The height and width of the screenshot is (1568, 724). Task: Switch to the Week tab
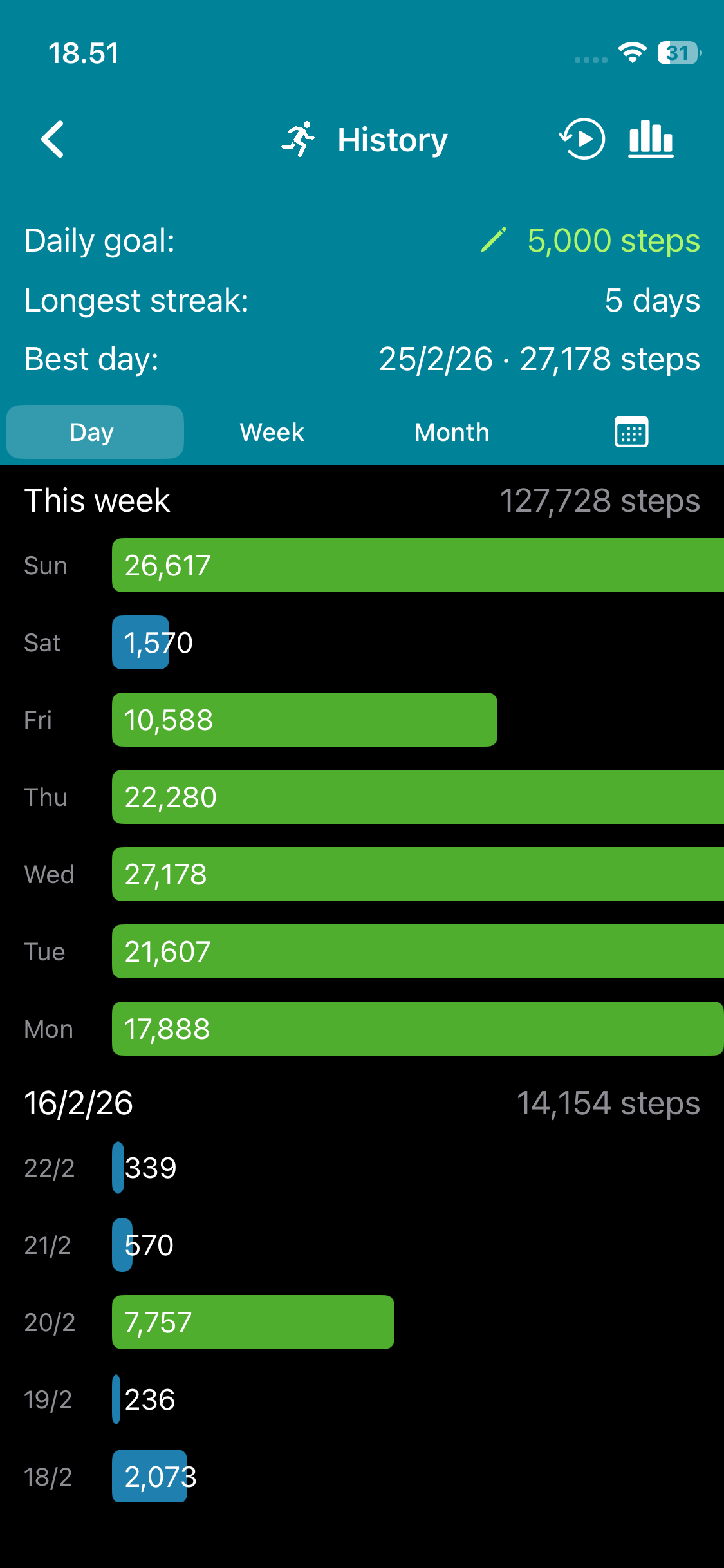pos(272,433)
